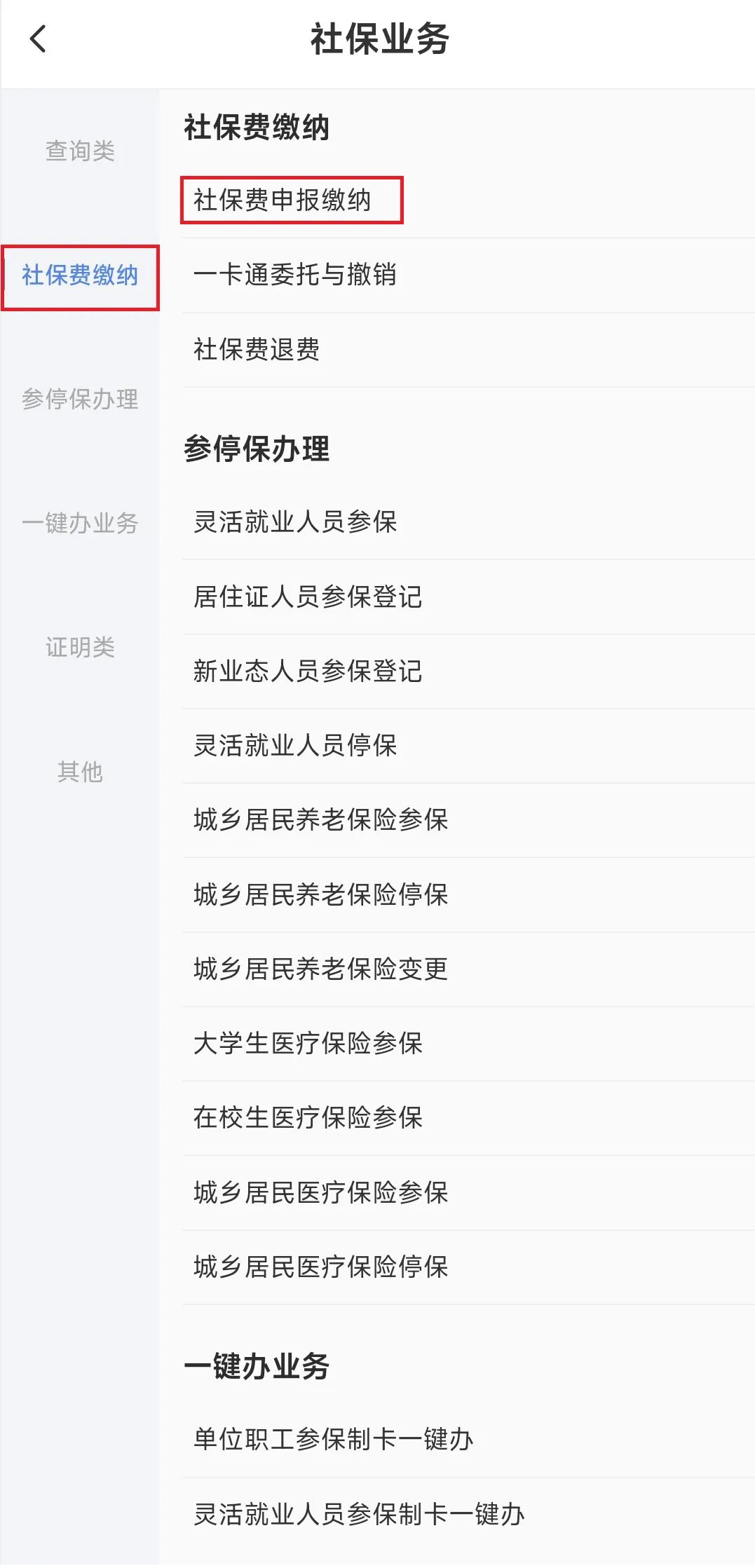Image resolution: width=755 pixels, height=1568 pixels.
Task: Select 灵活就业人员停保
Action: (x=295, y=746)
